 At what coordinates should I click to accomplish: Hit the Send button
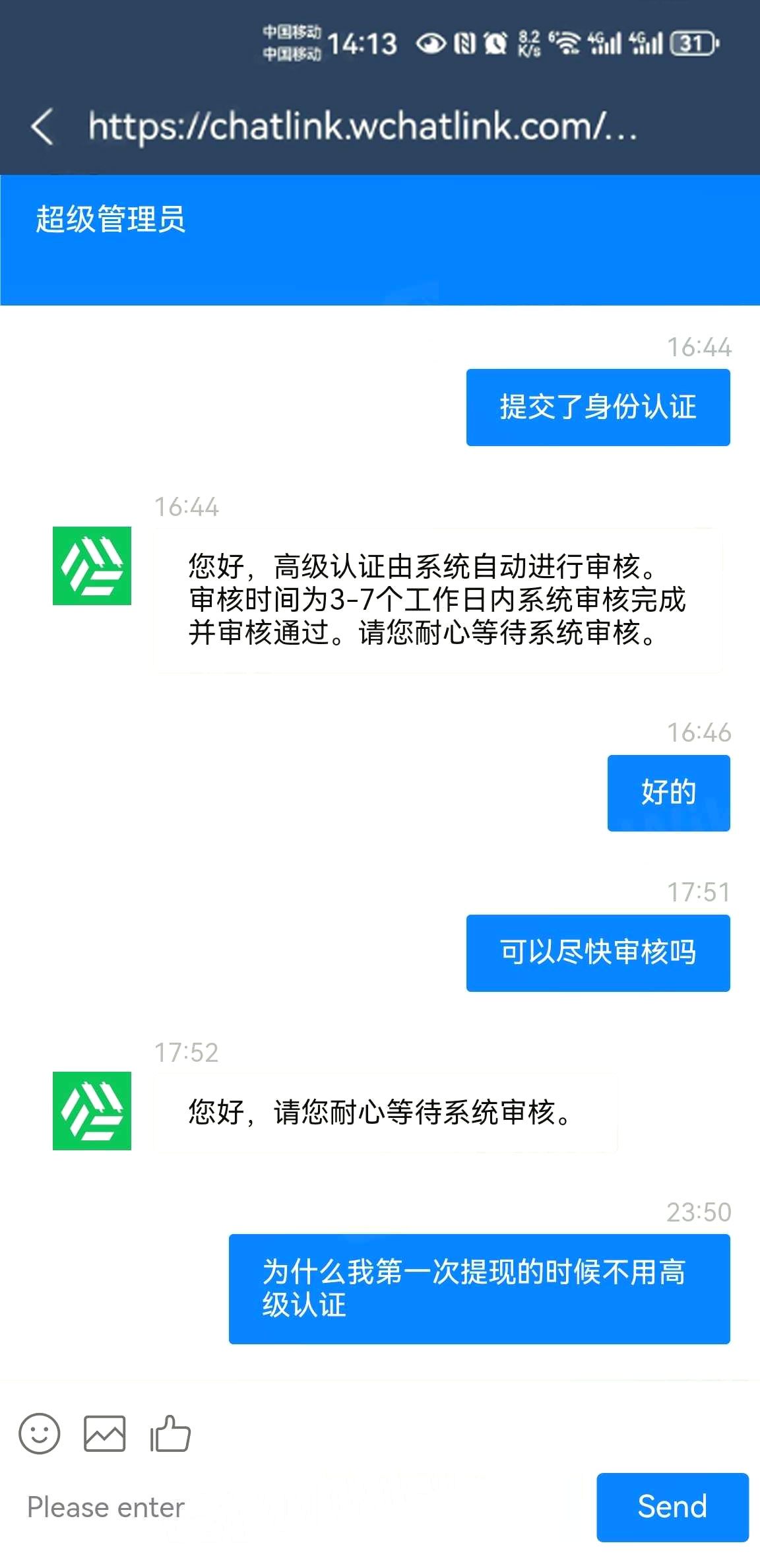pos(672,1507)
